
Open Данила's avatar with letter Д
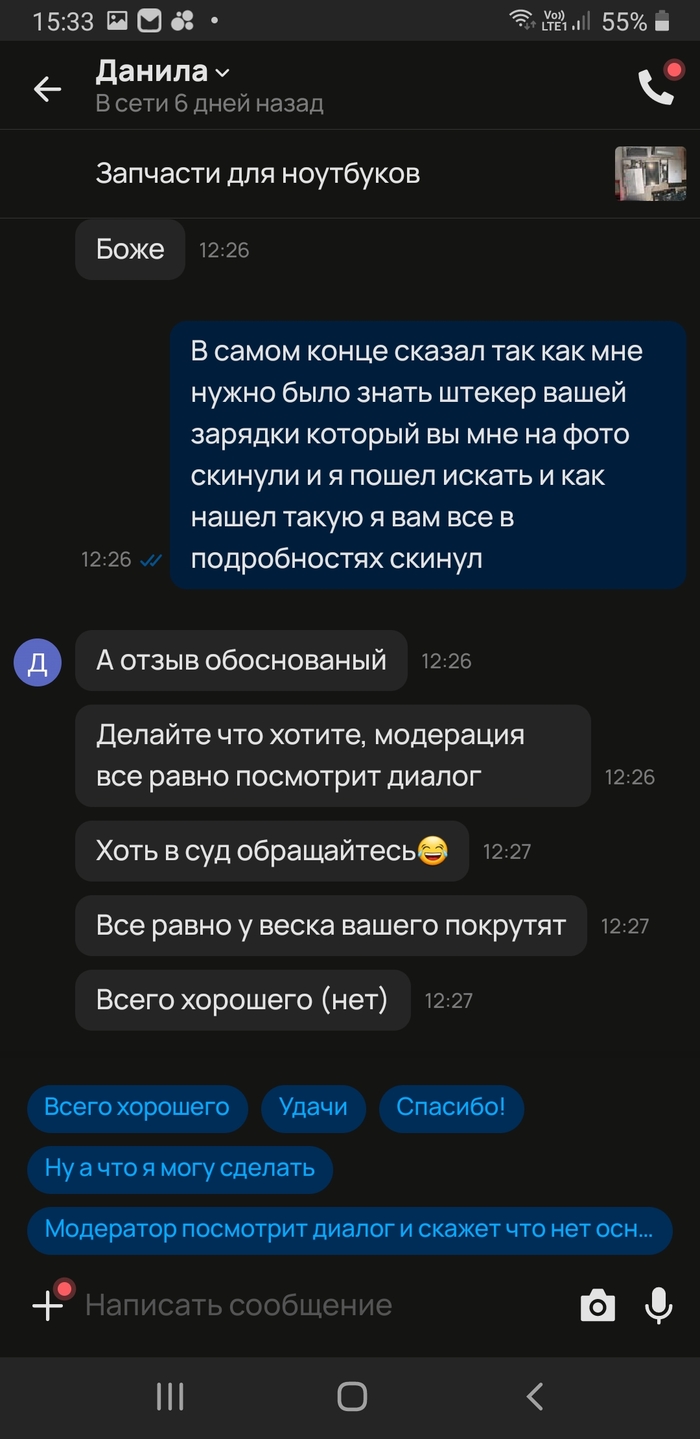point(38,662)
